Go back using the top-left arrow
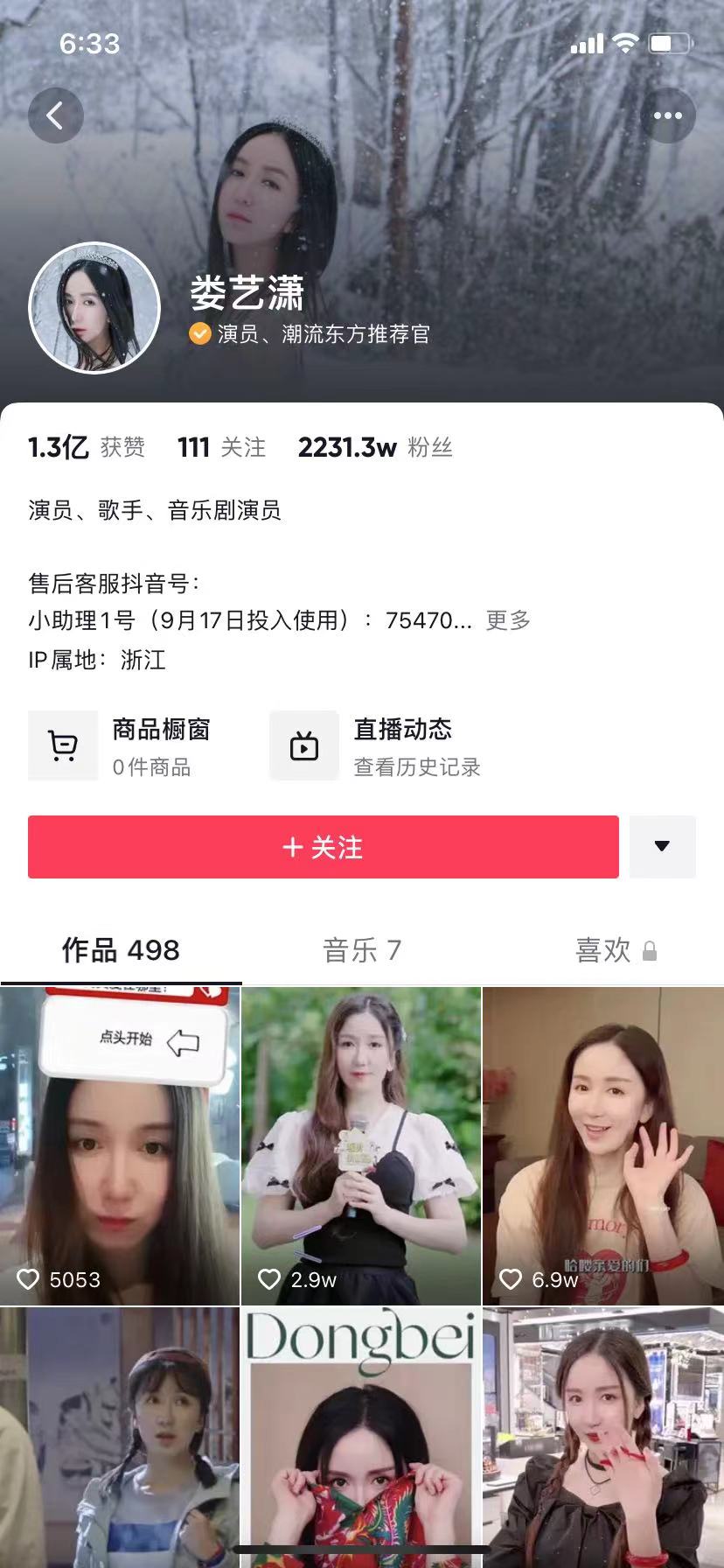Image resolution: width=724 pixels, height=1568 pixels. (55, 115)
